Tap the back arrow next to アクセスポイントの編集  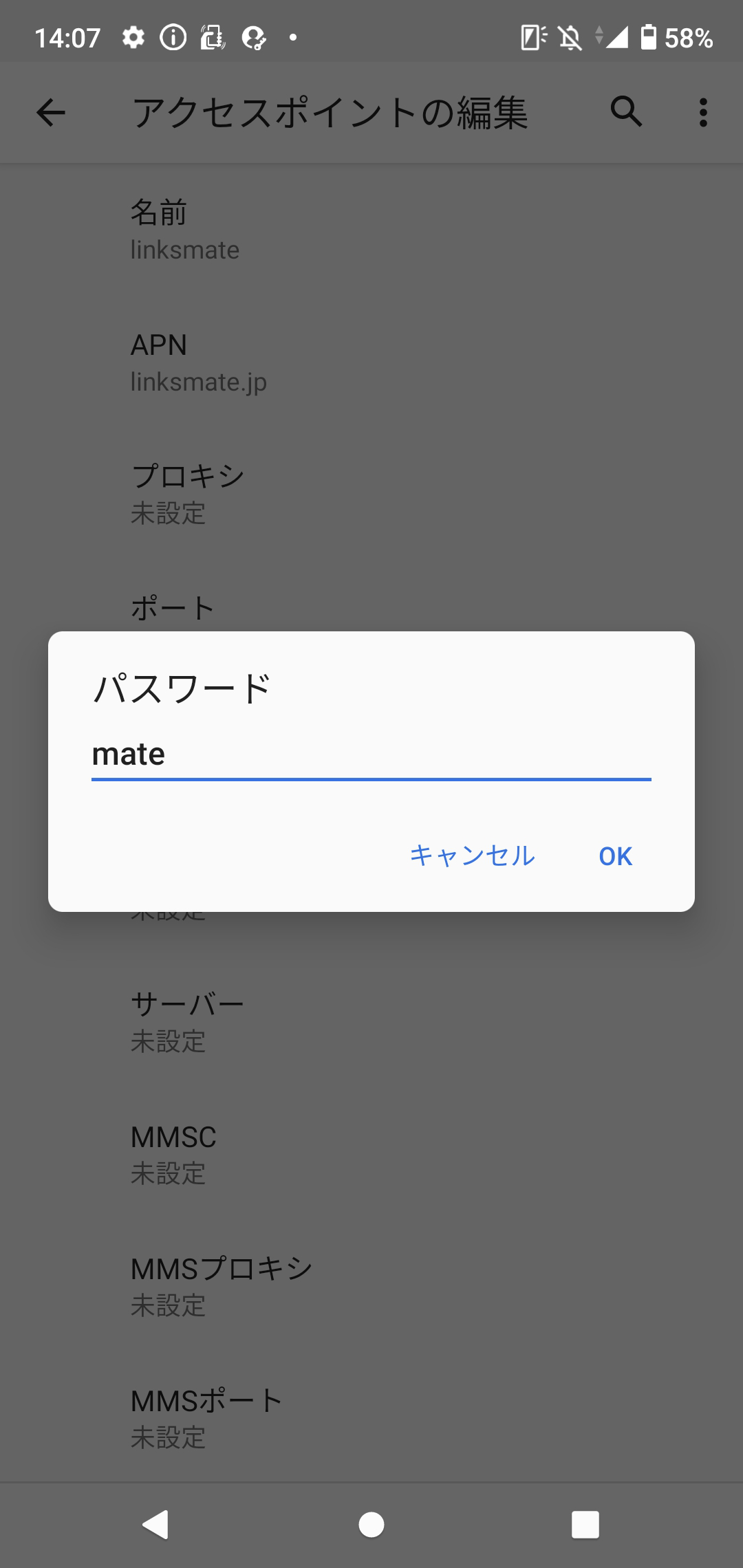click(52, 113)
